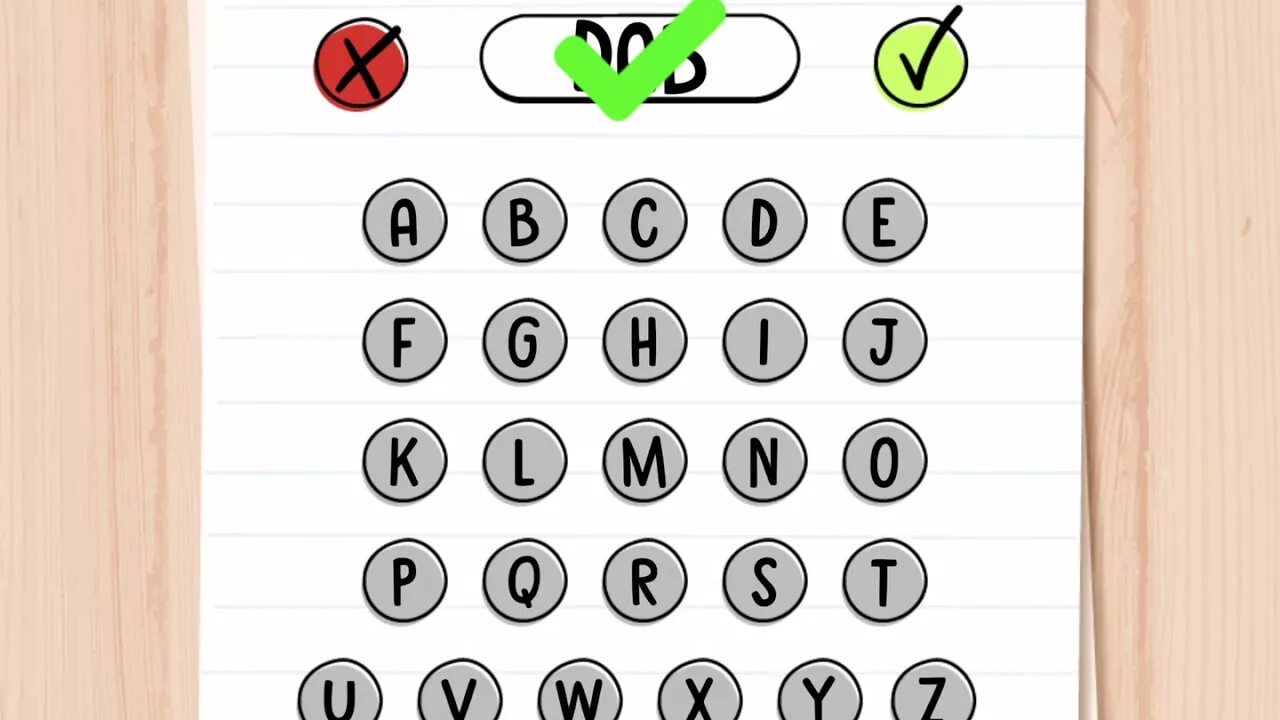Tap the letter O key
The image size is (1280, 720).
884,461
